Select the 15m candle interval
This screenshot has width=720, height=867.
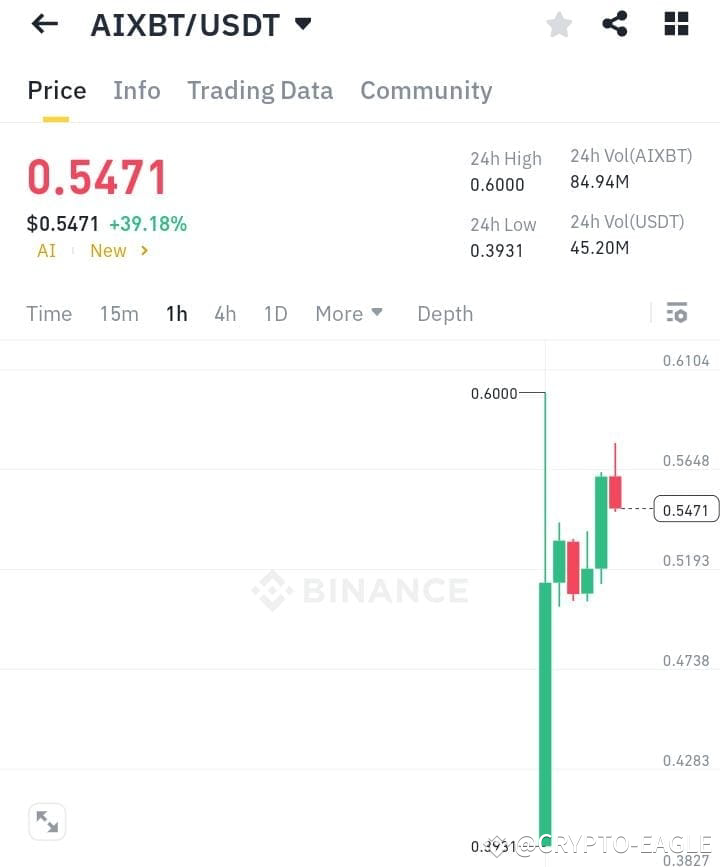[119, 313]
